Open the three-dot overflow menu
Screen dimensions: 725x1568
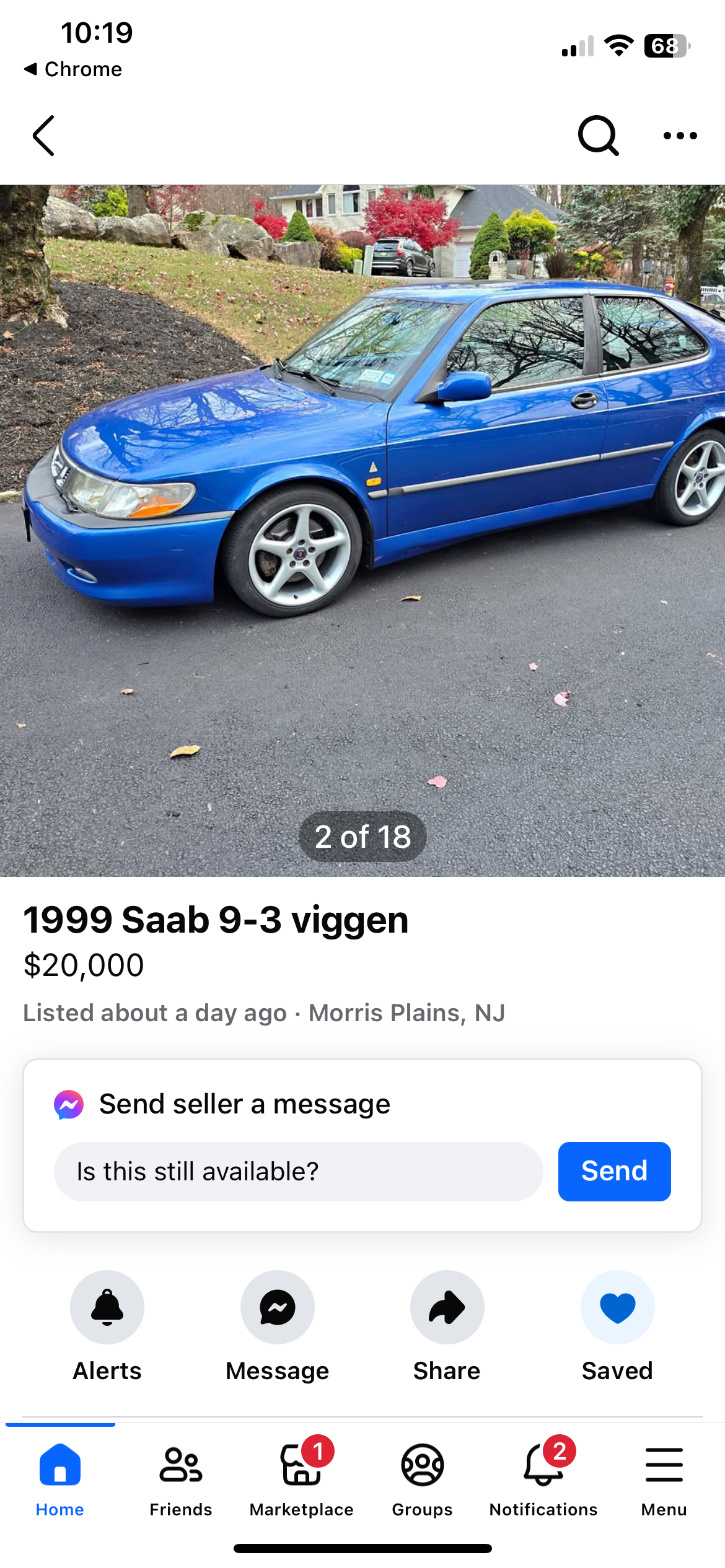680,136
